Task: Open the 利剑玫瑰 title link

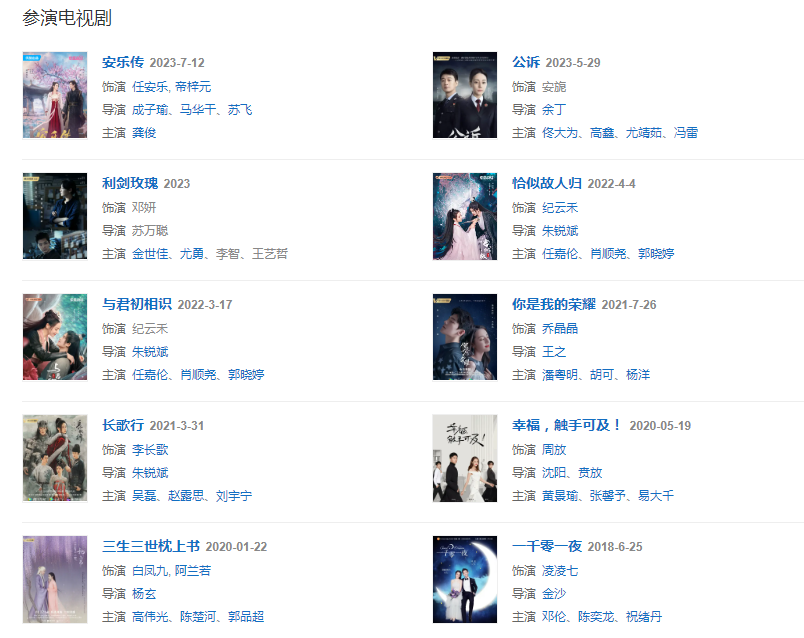Action: coord(130,183)
